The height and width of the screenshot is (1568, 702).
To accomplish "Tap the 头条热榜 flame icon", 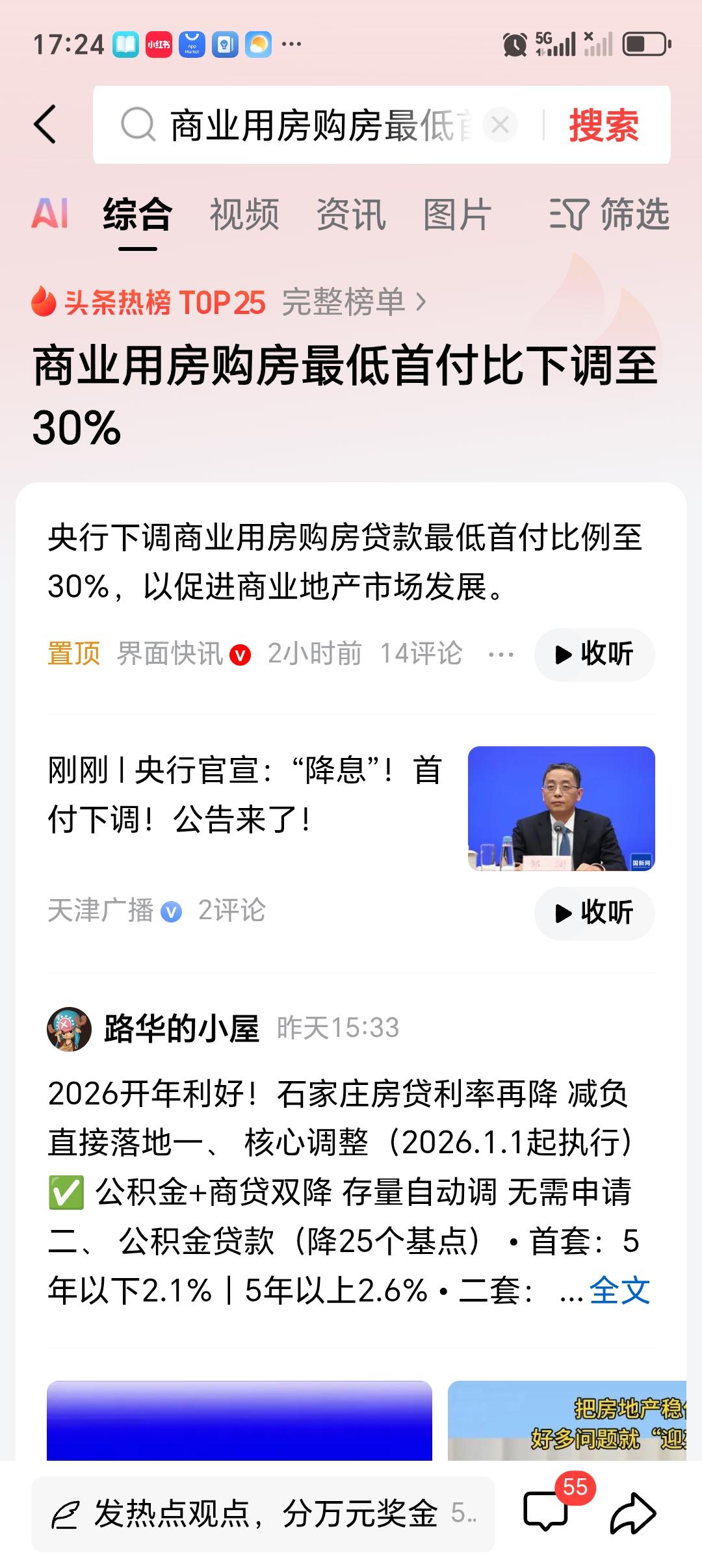I will coord(41,302).
